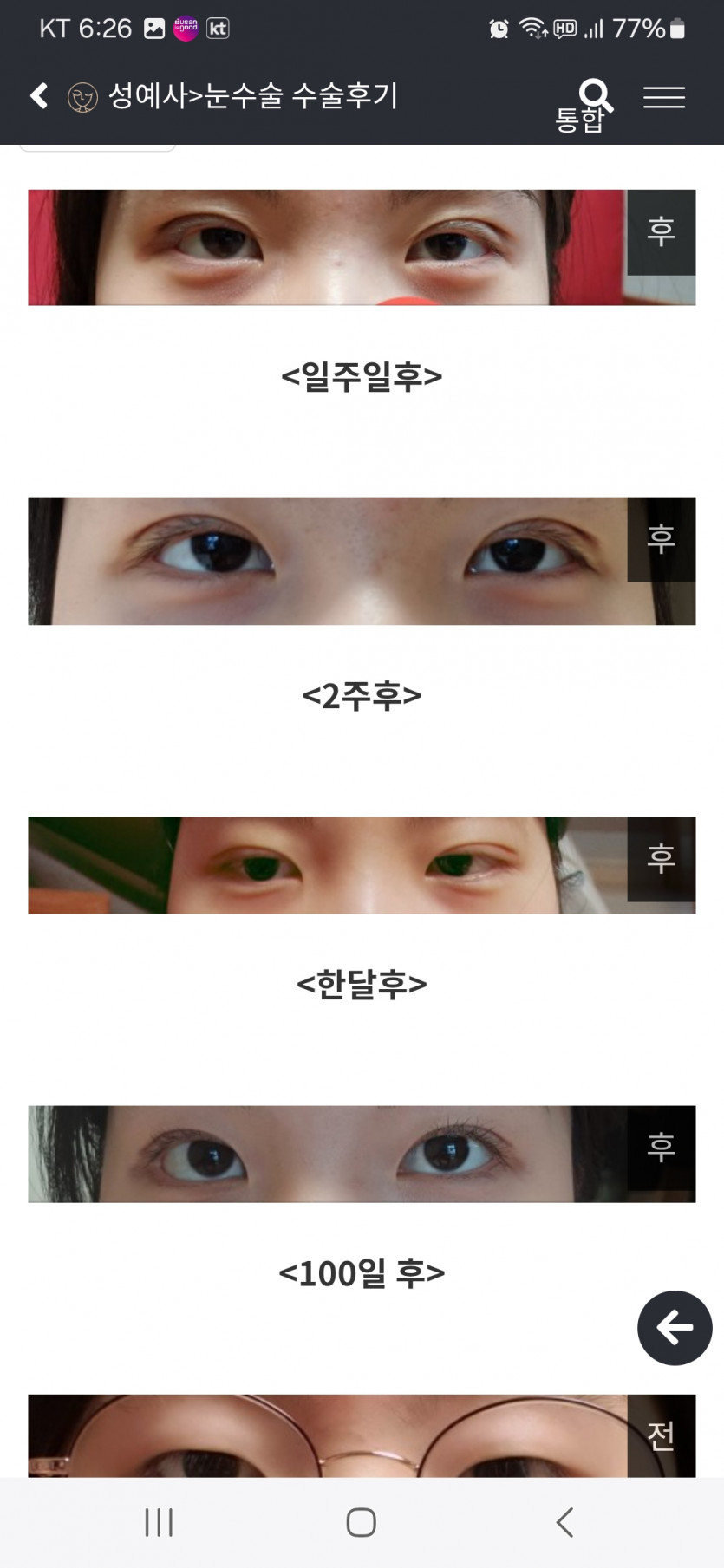The height and width of the screenshot is (1568, 724).
Task: Open the hamburger menu
Action: point(664,96)
